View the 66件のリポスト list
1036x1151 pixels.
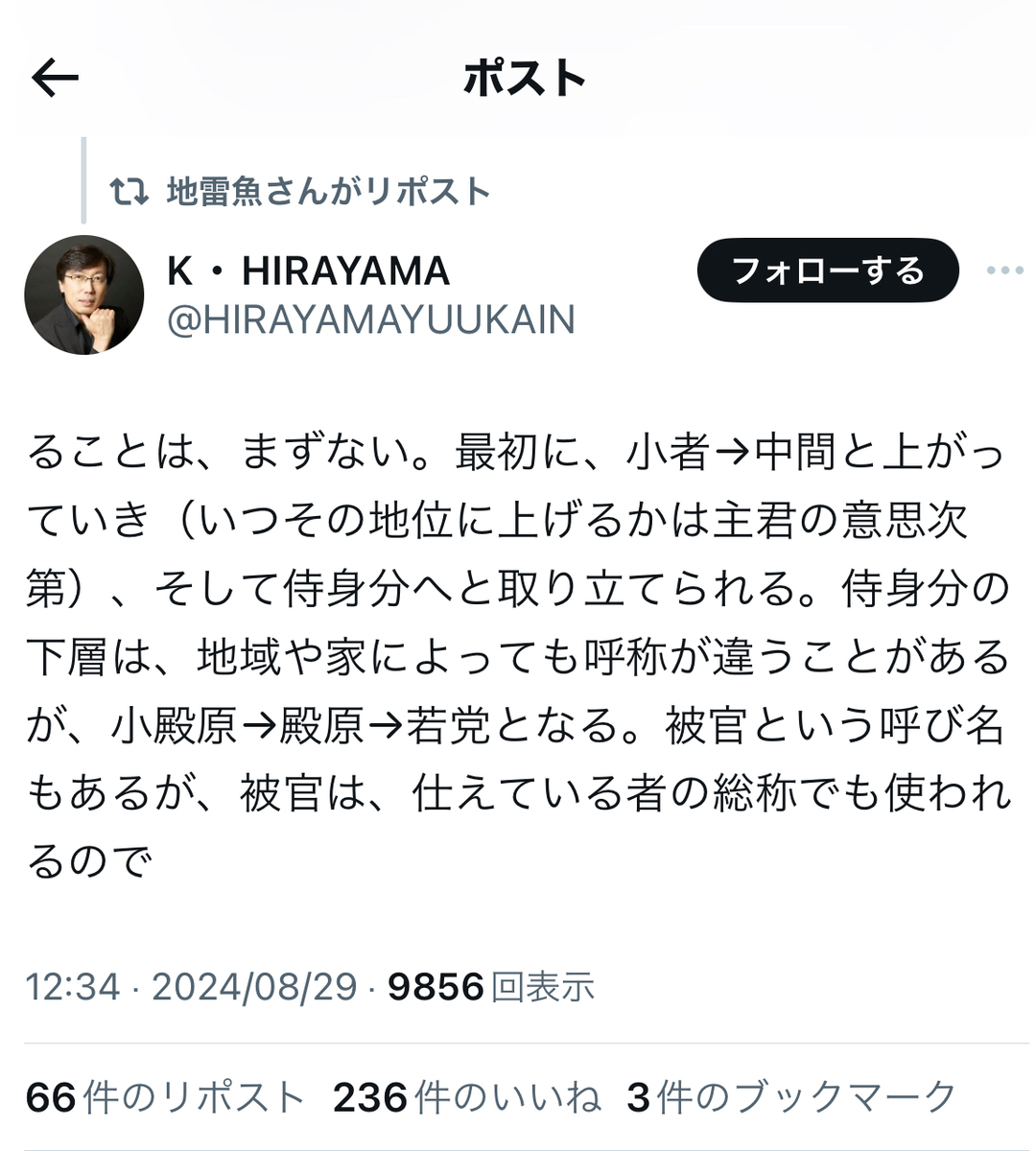[x=165, y=1097]
